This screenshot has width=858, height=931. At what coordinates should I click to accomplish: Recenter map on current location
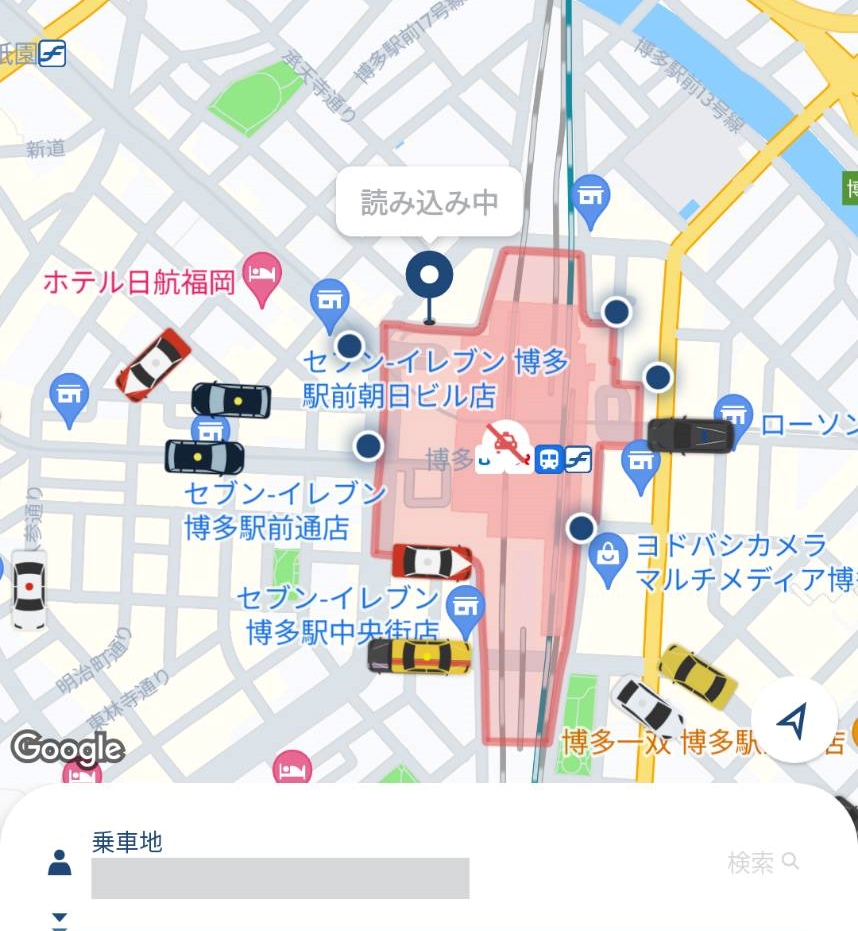pyautogui.click(x=794, y=720)
